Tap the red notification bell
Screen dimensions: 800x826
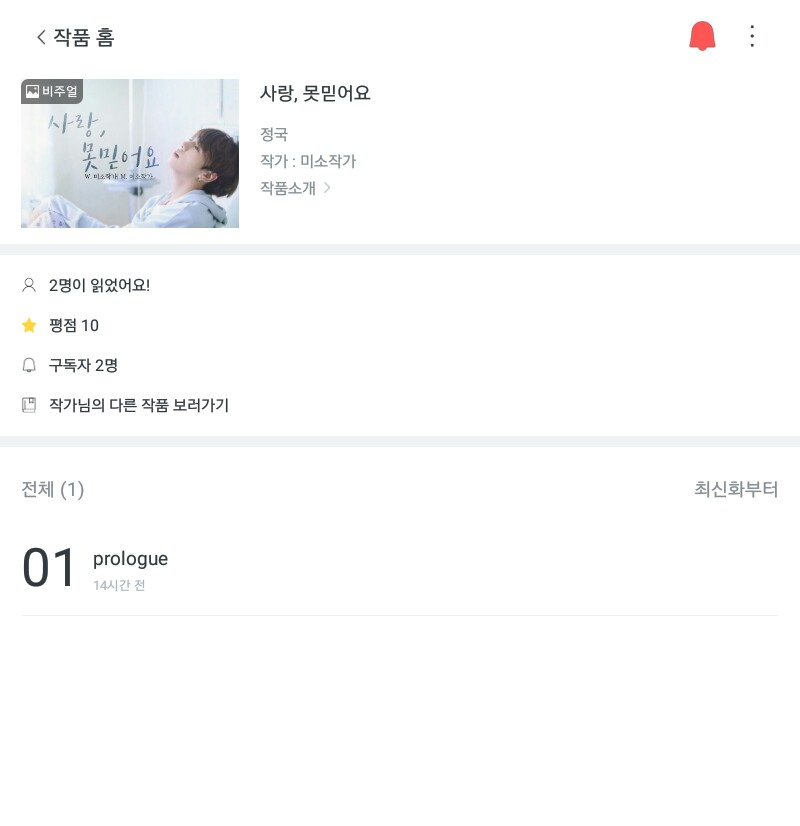[x=702, y=37]
